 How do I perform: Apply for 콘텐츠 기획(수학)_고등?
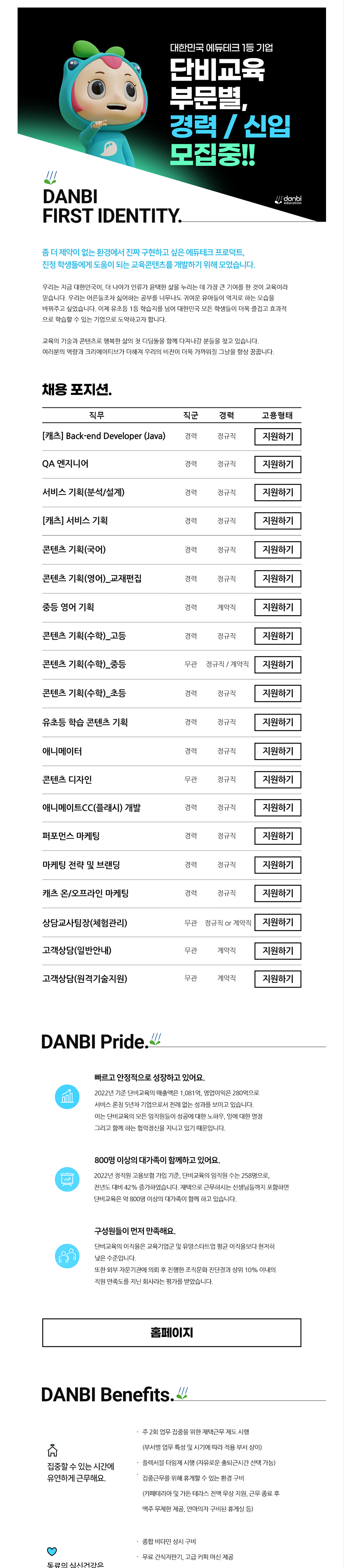pyautogui.click(x=278, y=636)
